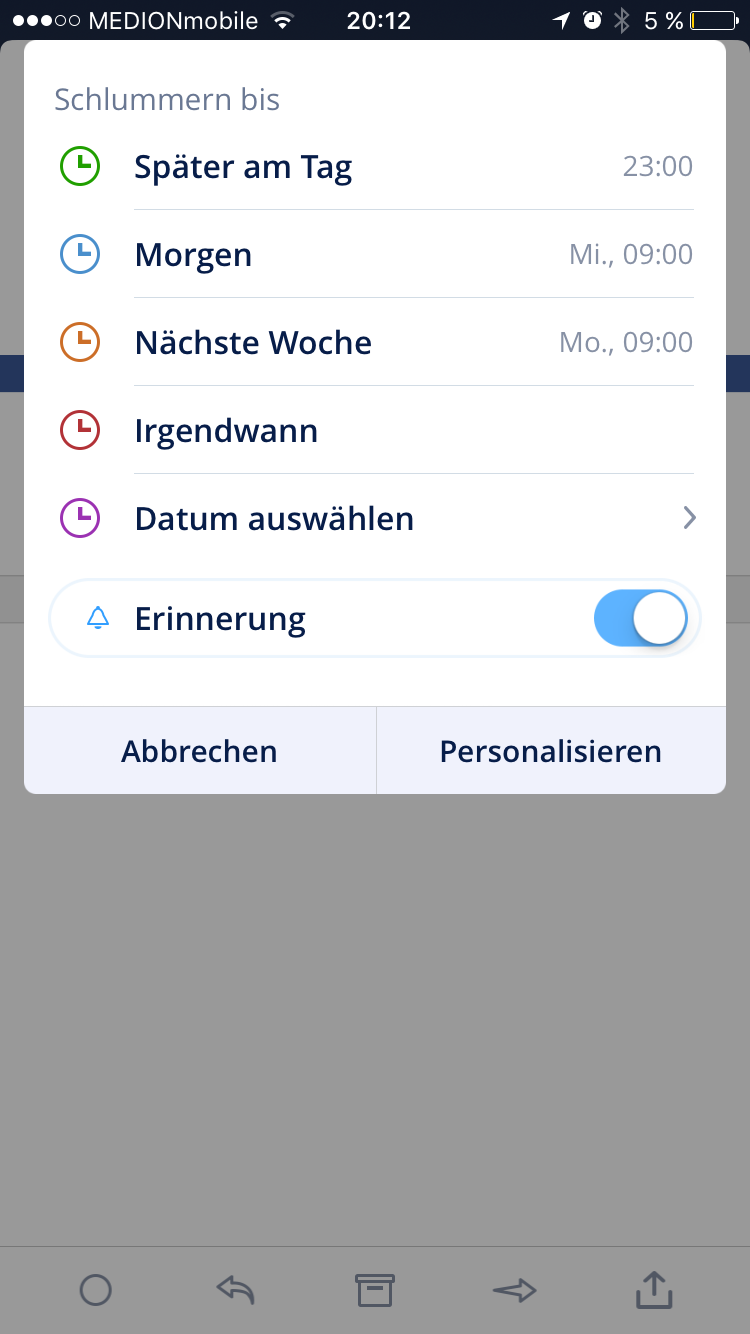Viewport: 750px width, 1334px height.
Task: Snooze until Später am Tag 23:00
Action: coord(375,166)
